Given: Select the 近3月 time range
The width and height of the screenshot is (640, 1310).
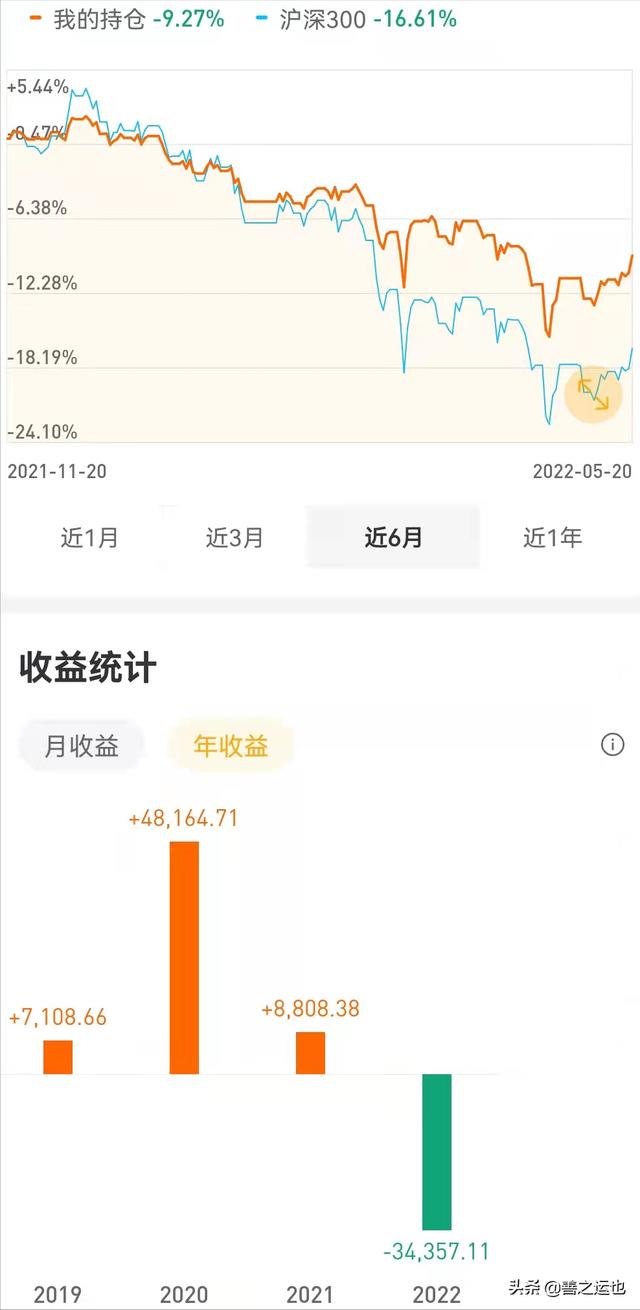Looking at the screenshot, I should pos(235,538).
